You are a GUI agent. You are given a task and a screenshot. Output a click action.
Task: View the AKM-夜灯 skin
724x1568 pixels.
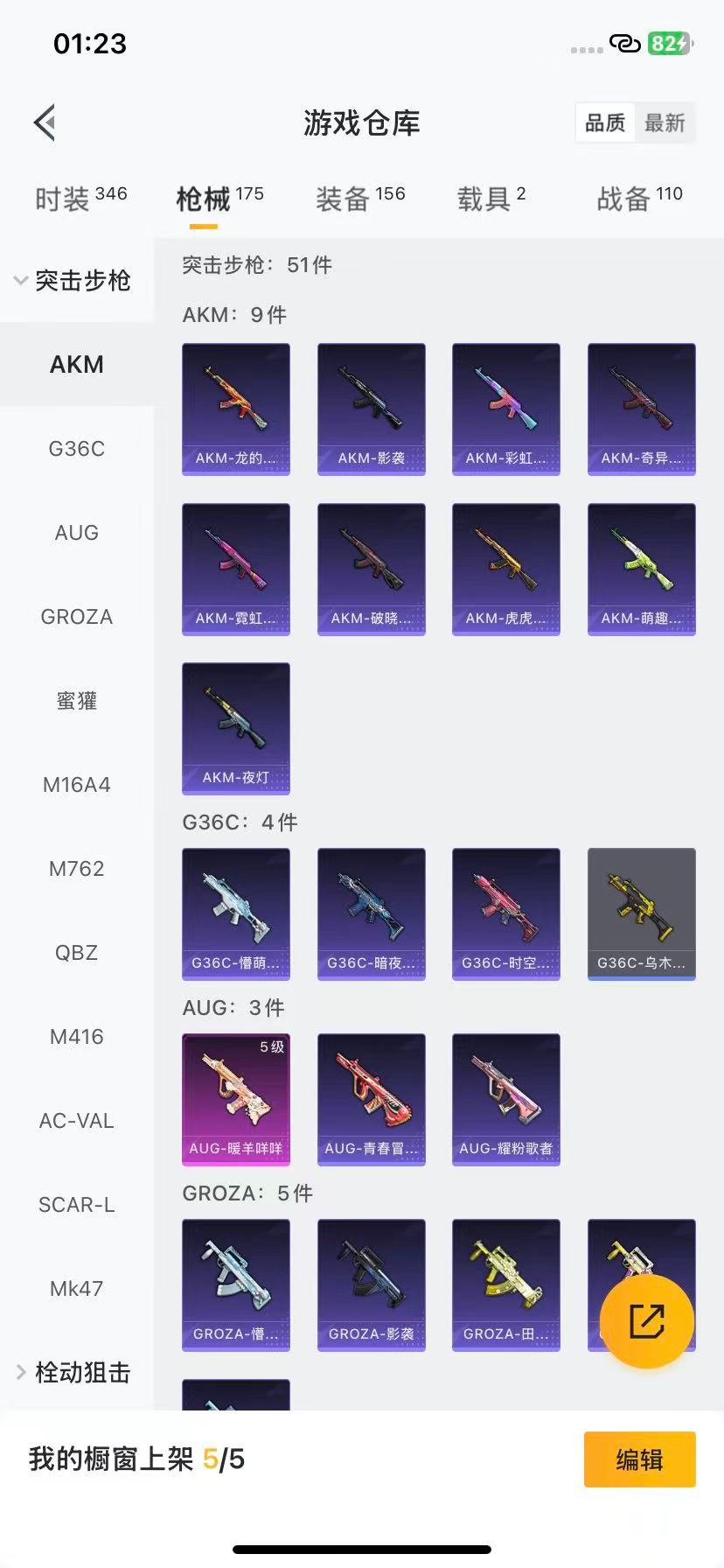(x=235, y=728)
